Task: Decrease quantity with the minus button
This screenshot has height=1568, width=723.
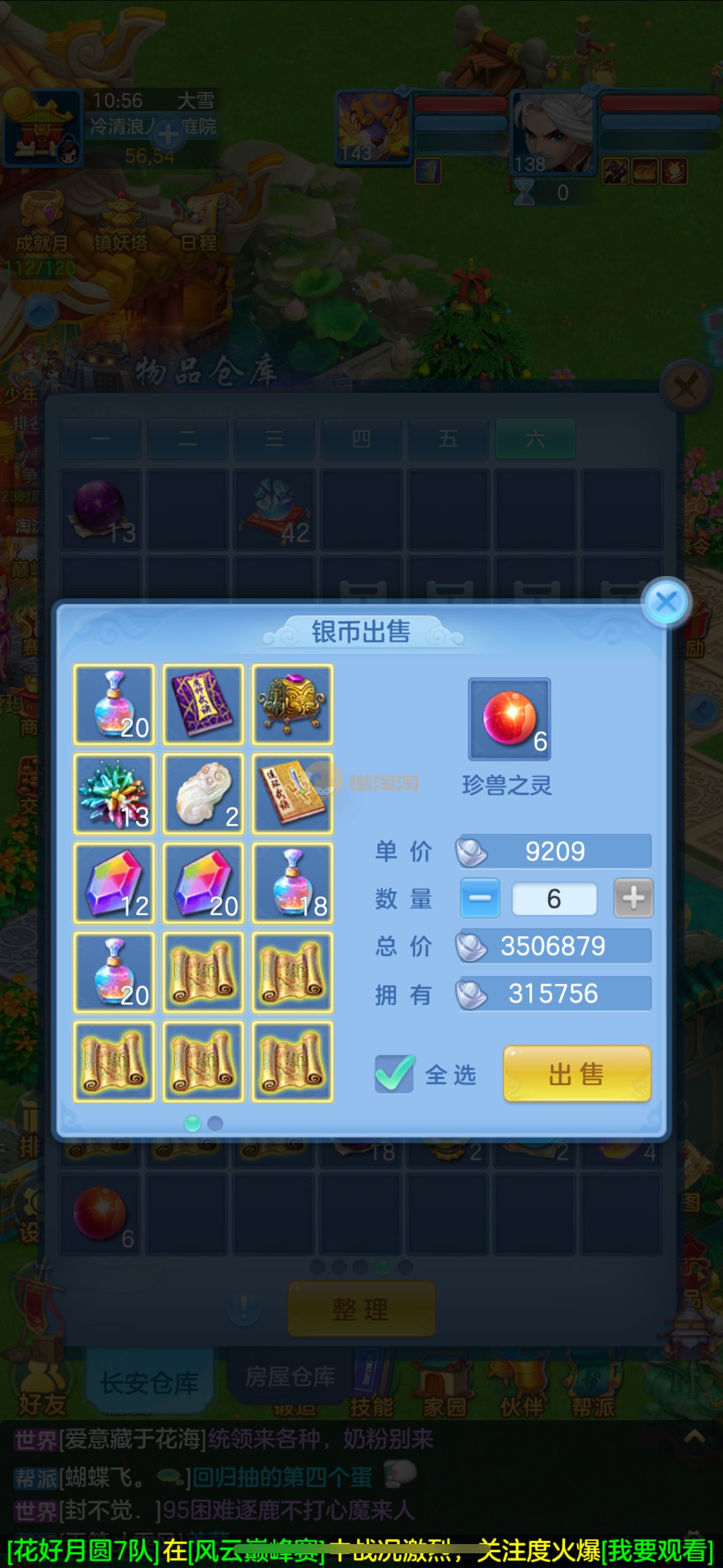Action: pos(480,899)
